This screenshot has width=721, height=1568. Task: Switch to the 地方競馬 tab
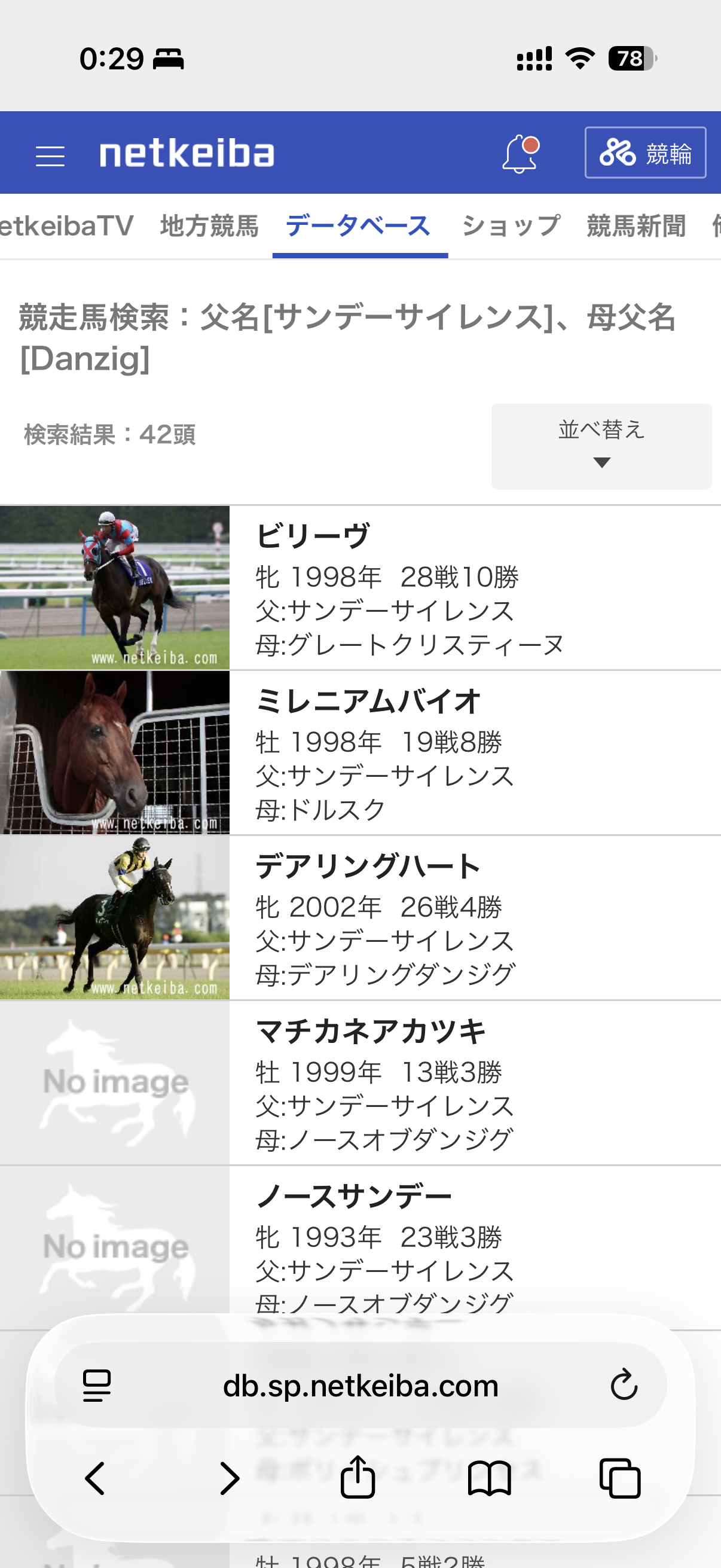tap(209, 227)
